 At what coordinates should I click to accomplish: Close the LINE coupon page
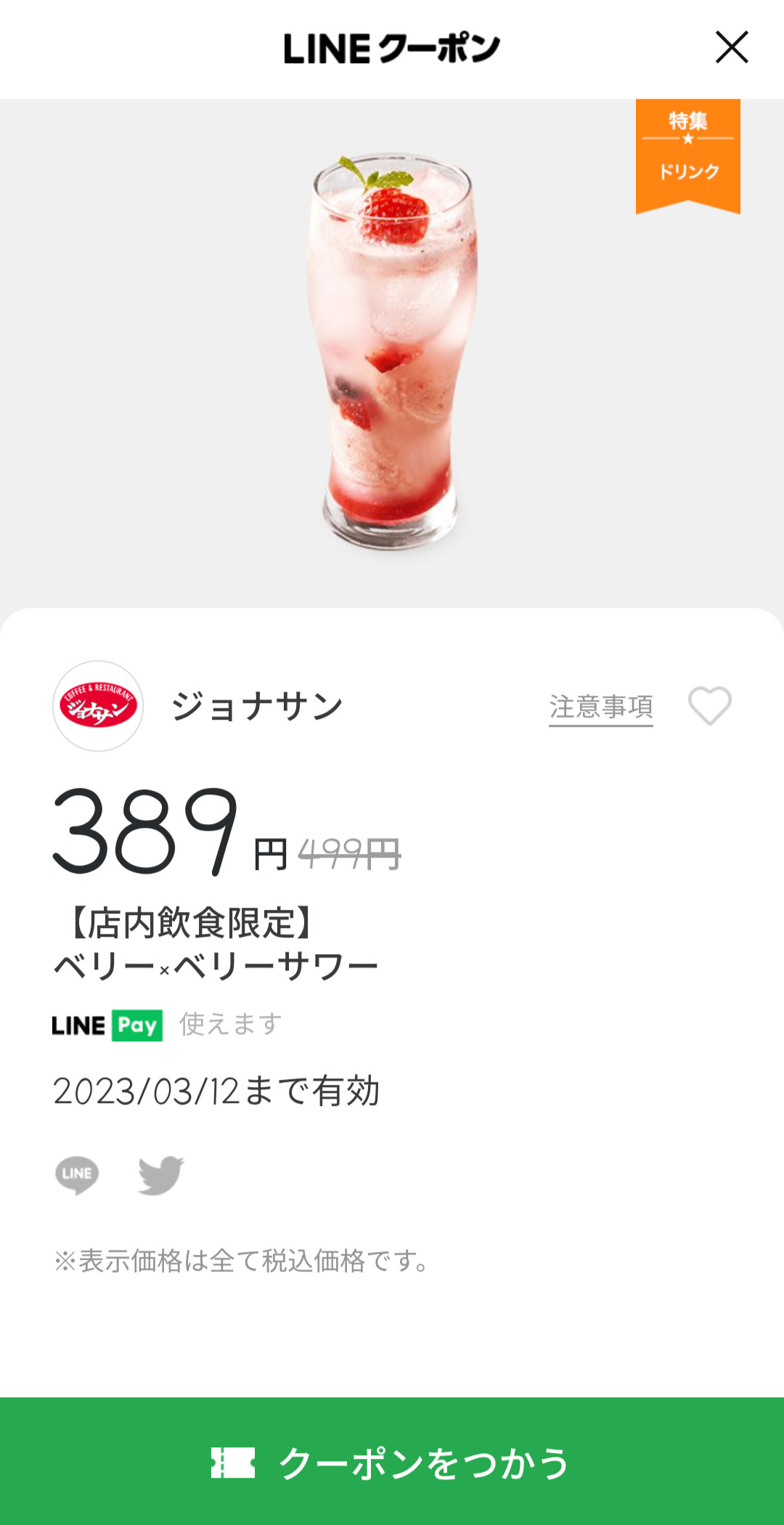pos(731,48)
